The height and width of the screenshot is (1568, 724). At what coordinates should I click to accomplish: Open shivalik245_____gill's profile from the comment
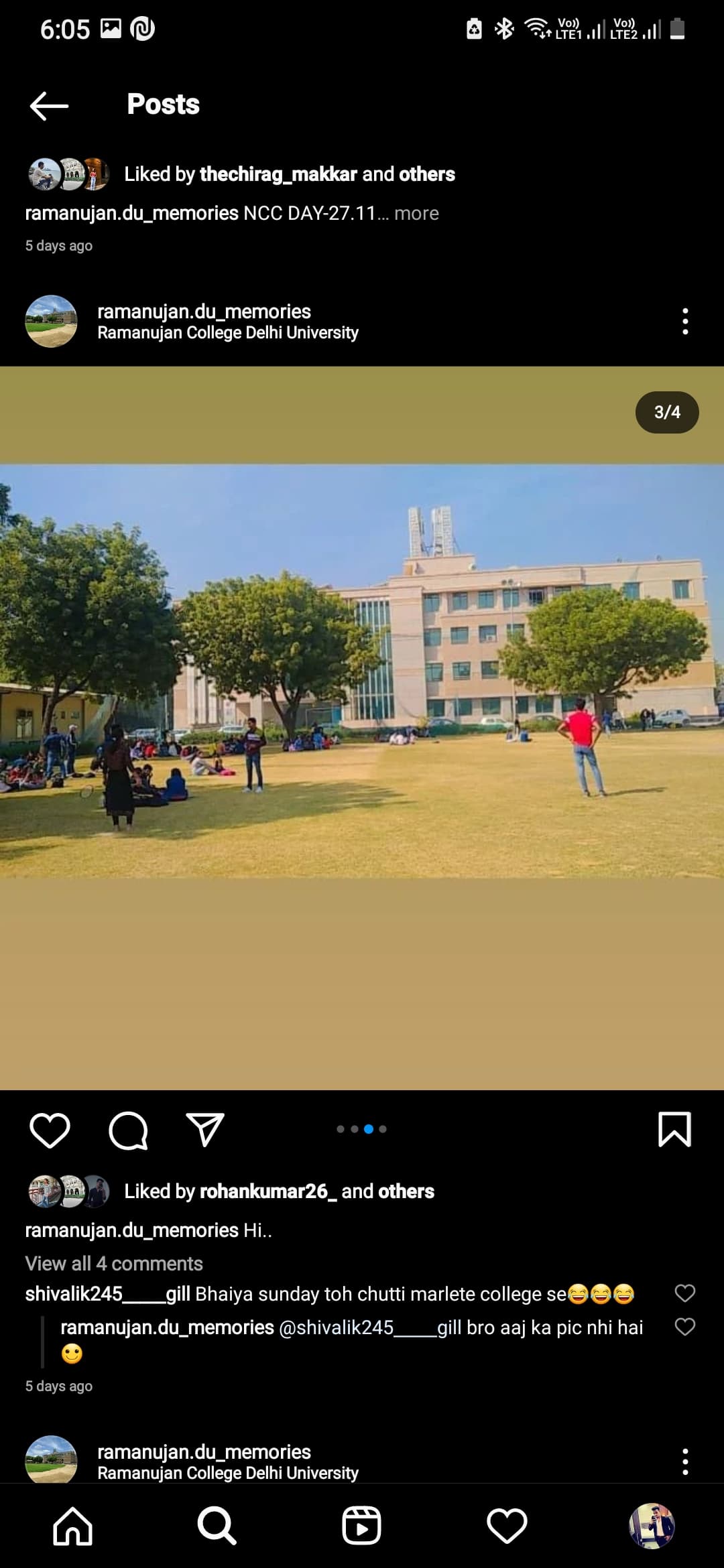click(107, 1294)
